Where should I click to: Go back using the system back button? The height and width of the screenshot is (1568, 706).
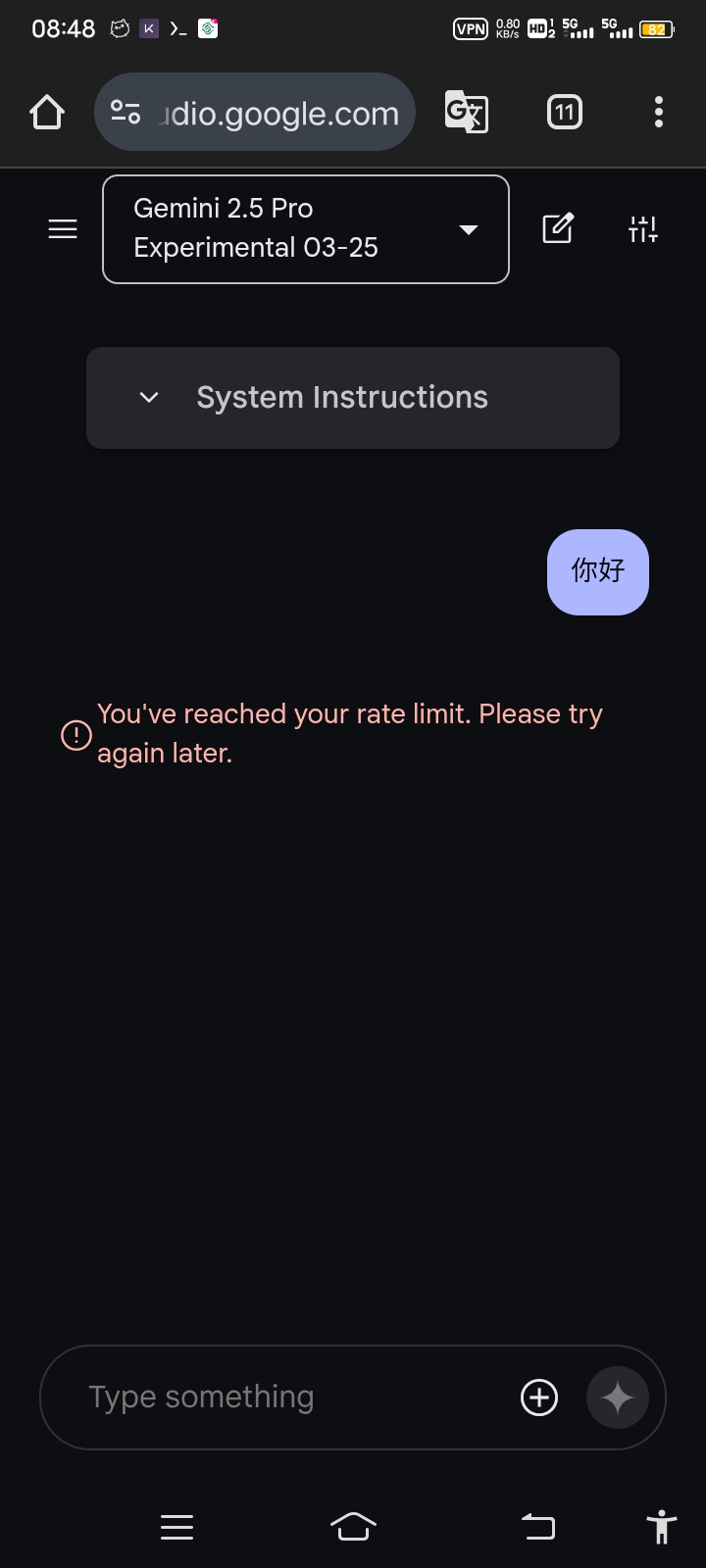[537, 1527]
